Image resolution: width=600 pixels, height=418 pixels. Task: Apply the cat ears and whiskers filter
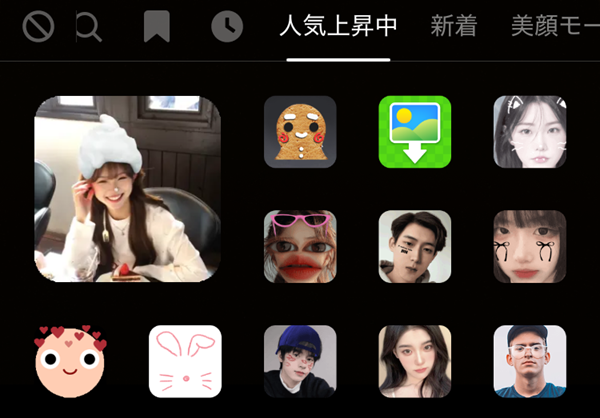pos(530,132)
